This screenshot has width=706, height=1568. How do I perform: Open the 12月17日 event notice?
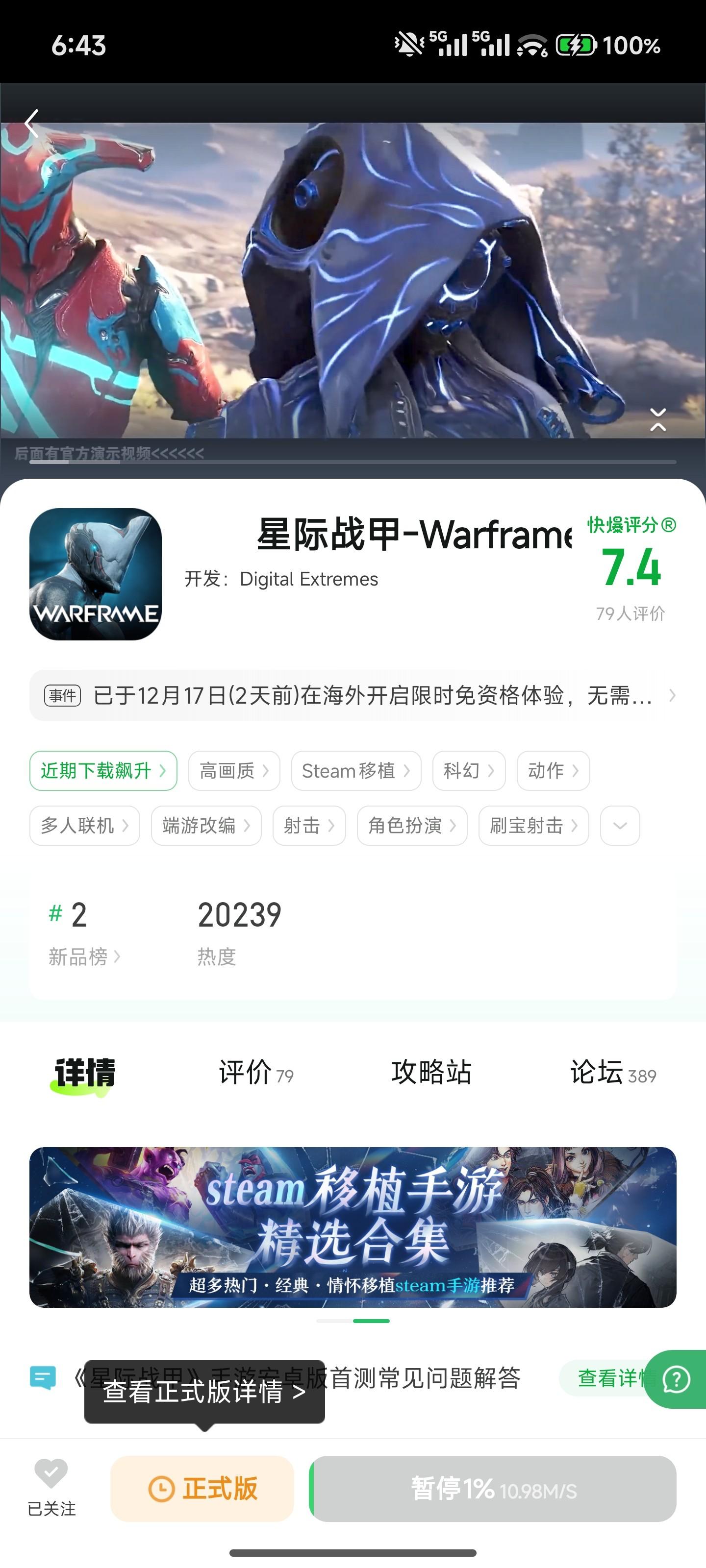tap(353, 695)
